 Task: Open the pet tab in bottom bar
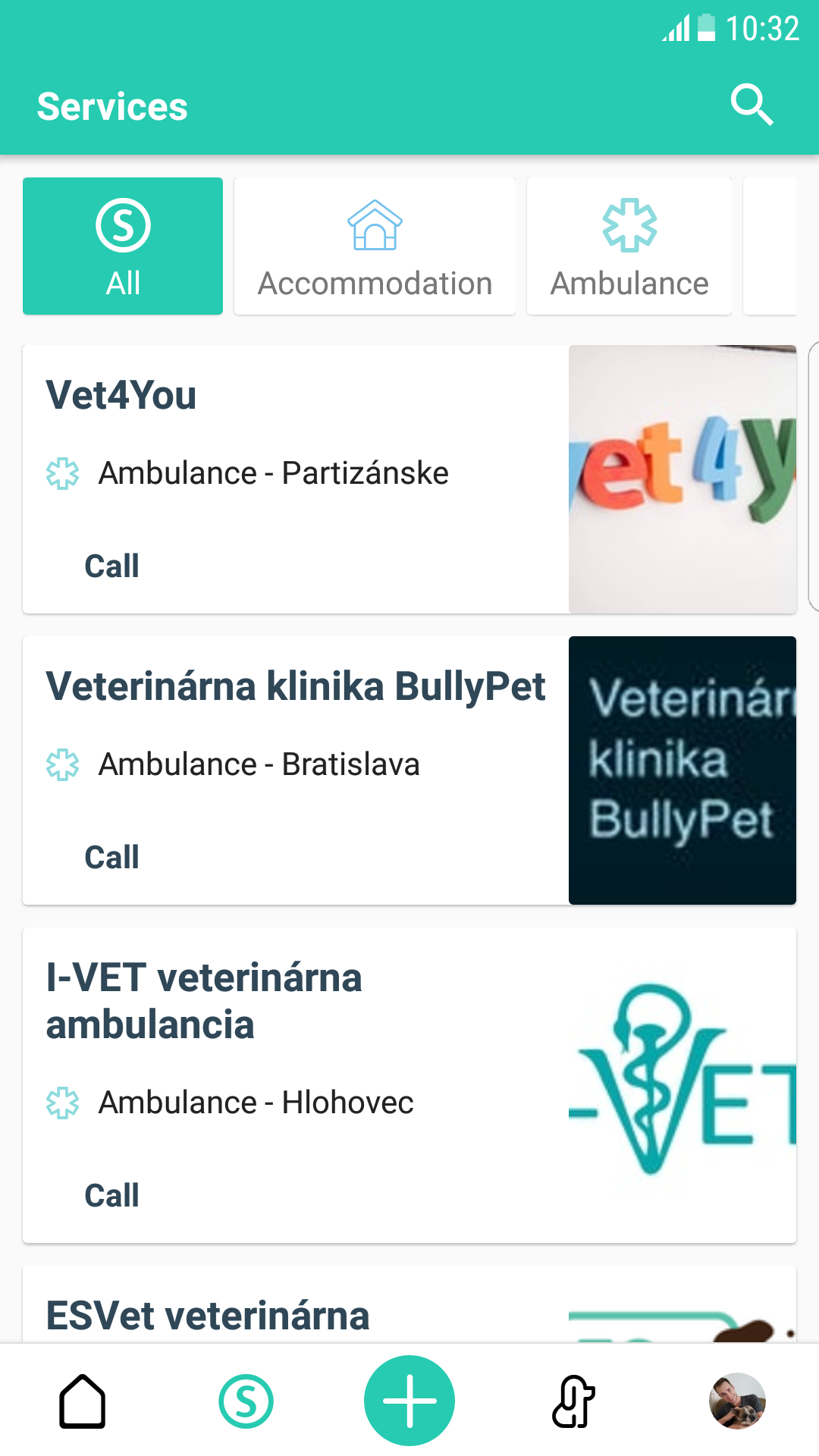tap(573, 1401)
